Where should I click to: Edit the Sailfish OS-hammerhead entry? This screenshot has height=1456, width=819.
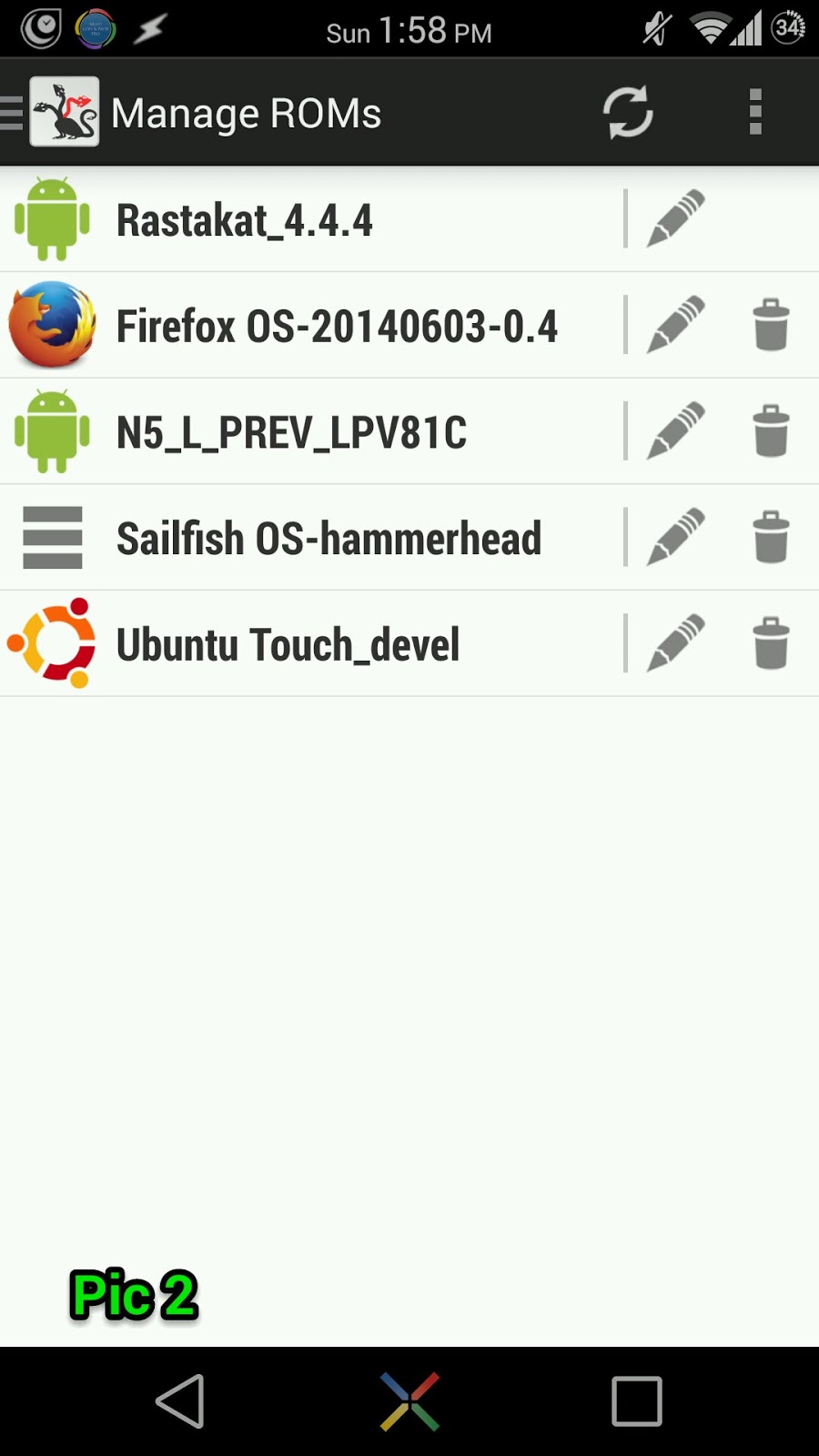(676, 537)
